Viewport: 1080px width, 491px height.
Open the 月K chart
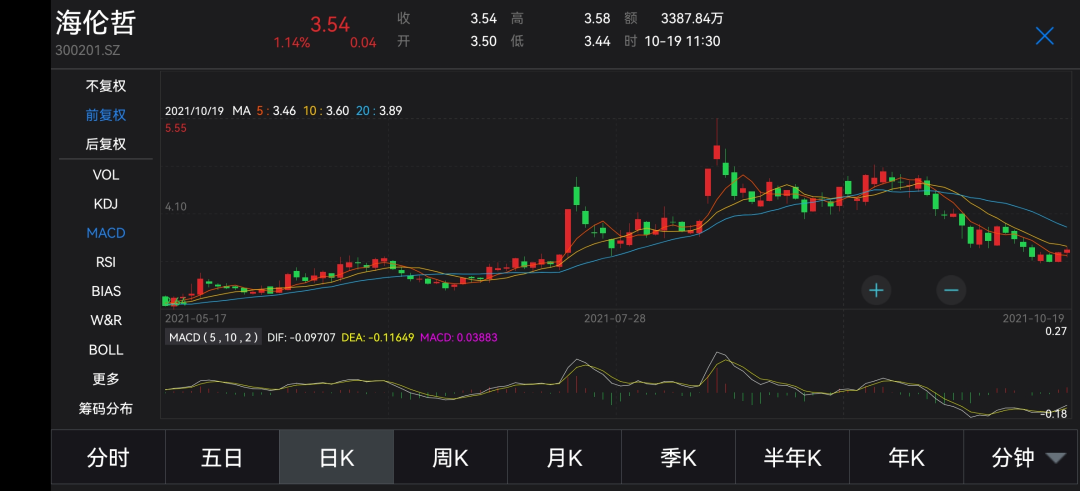tap(564, 458)
